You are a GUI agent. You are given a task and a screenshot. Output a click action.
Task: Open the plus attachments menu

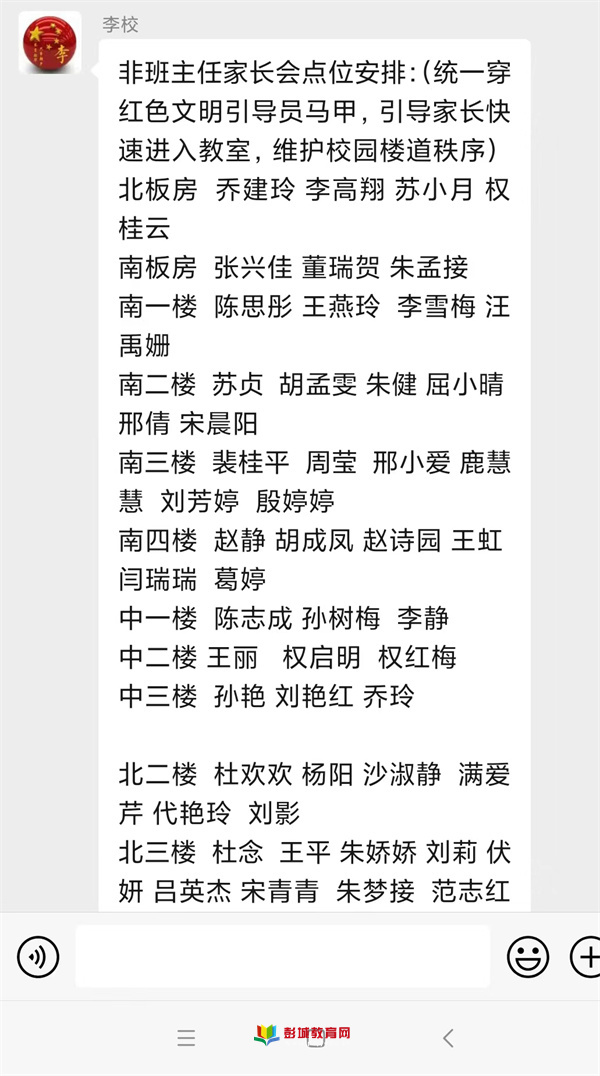pos(588,957)
